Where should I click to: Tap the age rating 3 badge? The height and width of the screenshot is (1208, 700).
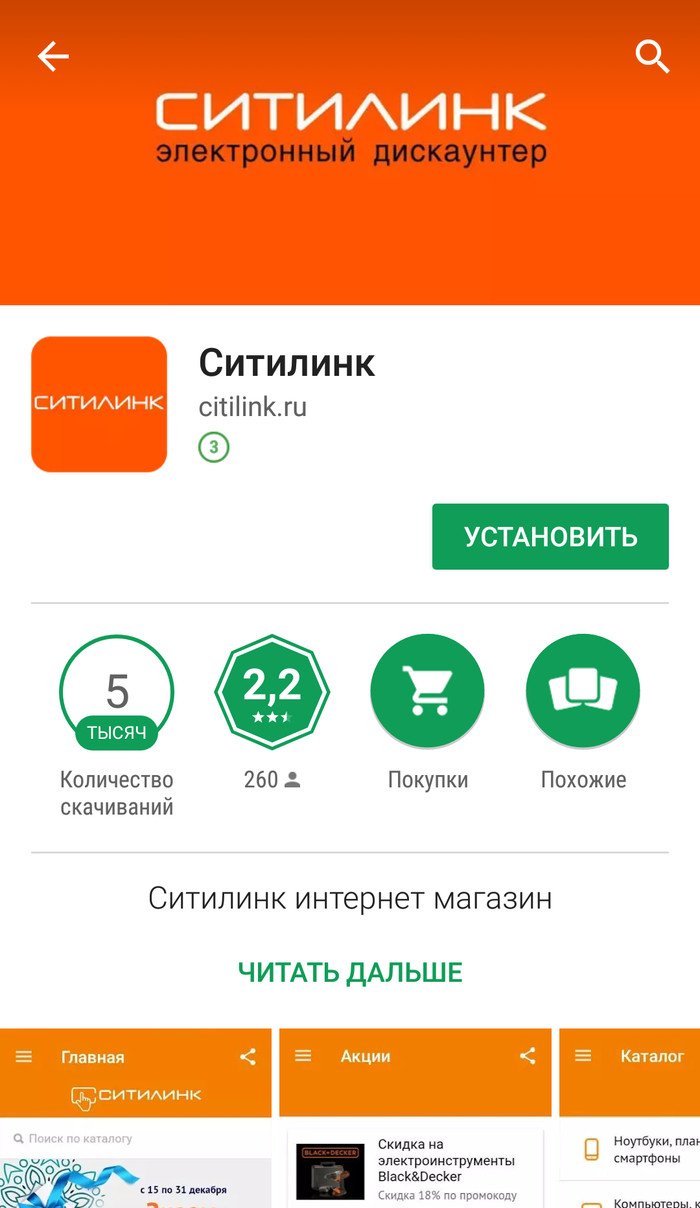click(214, 447)
